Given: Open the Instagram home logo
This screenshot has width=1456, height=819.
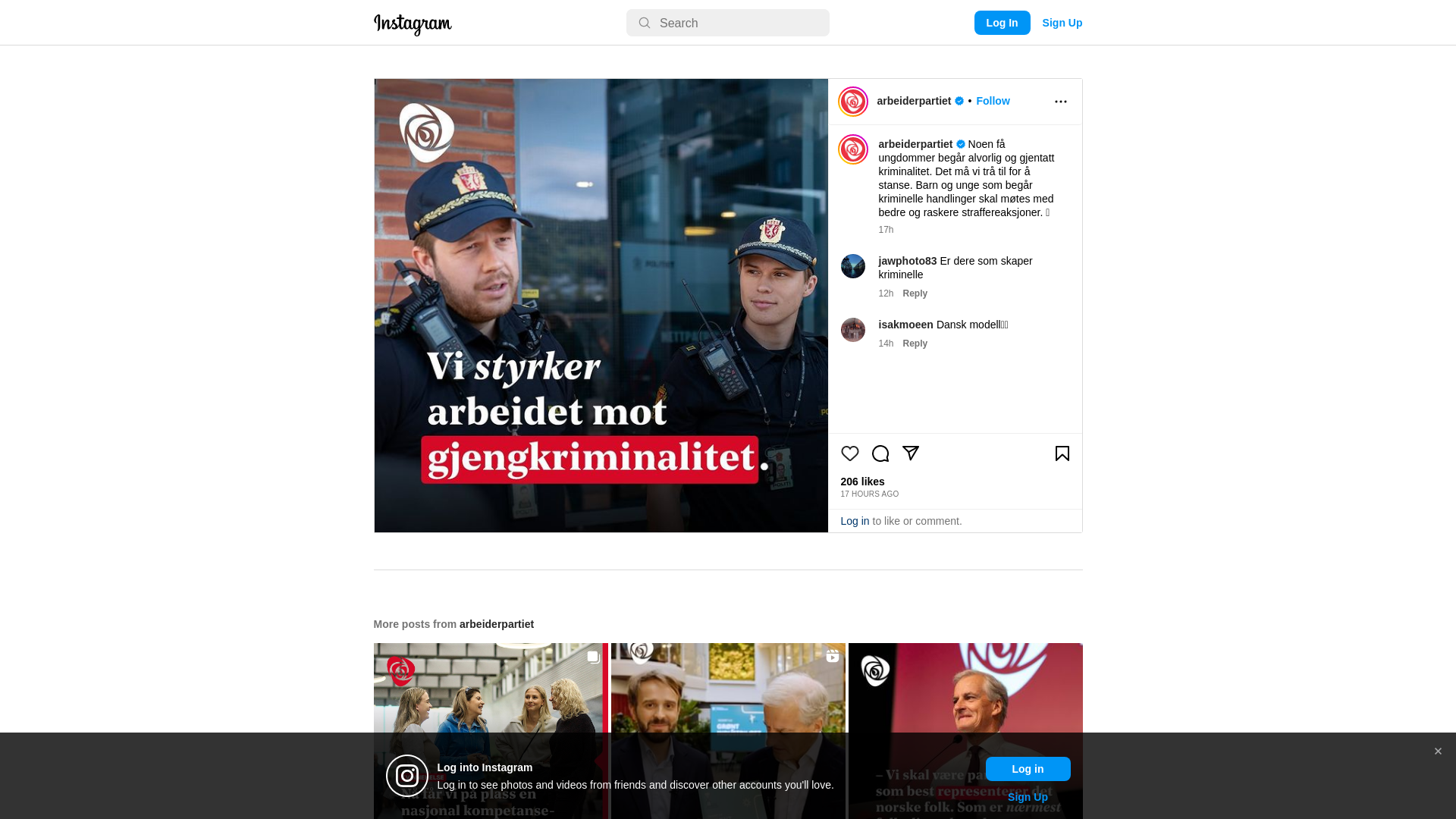Looking at the screenshot, I should pos(413,24).
